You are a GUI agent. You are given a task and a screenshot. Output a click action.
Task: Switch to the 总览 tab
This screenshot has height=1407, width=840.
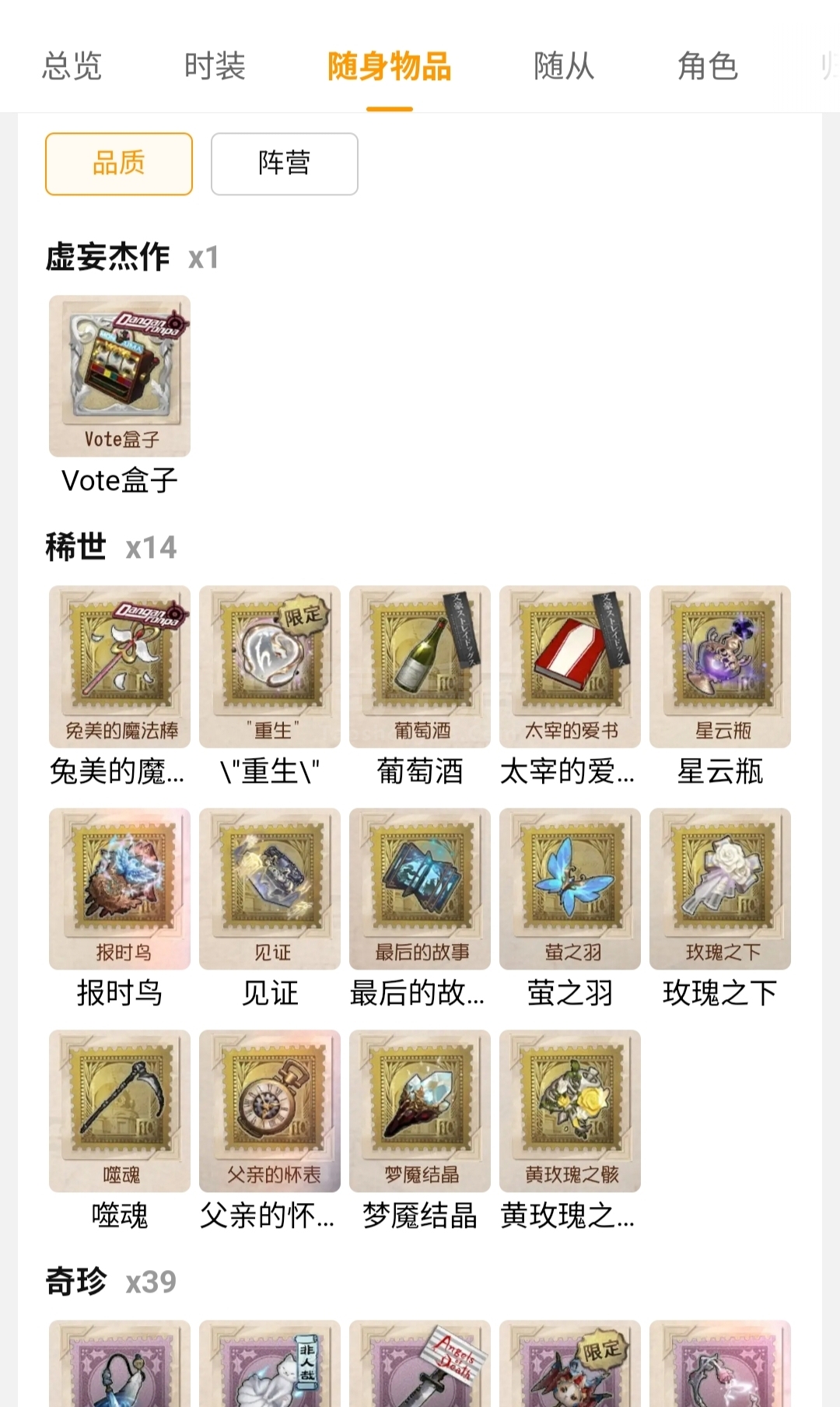click(x=72, y=66)
